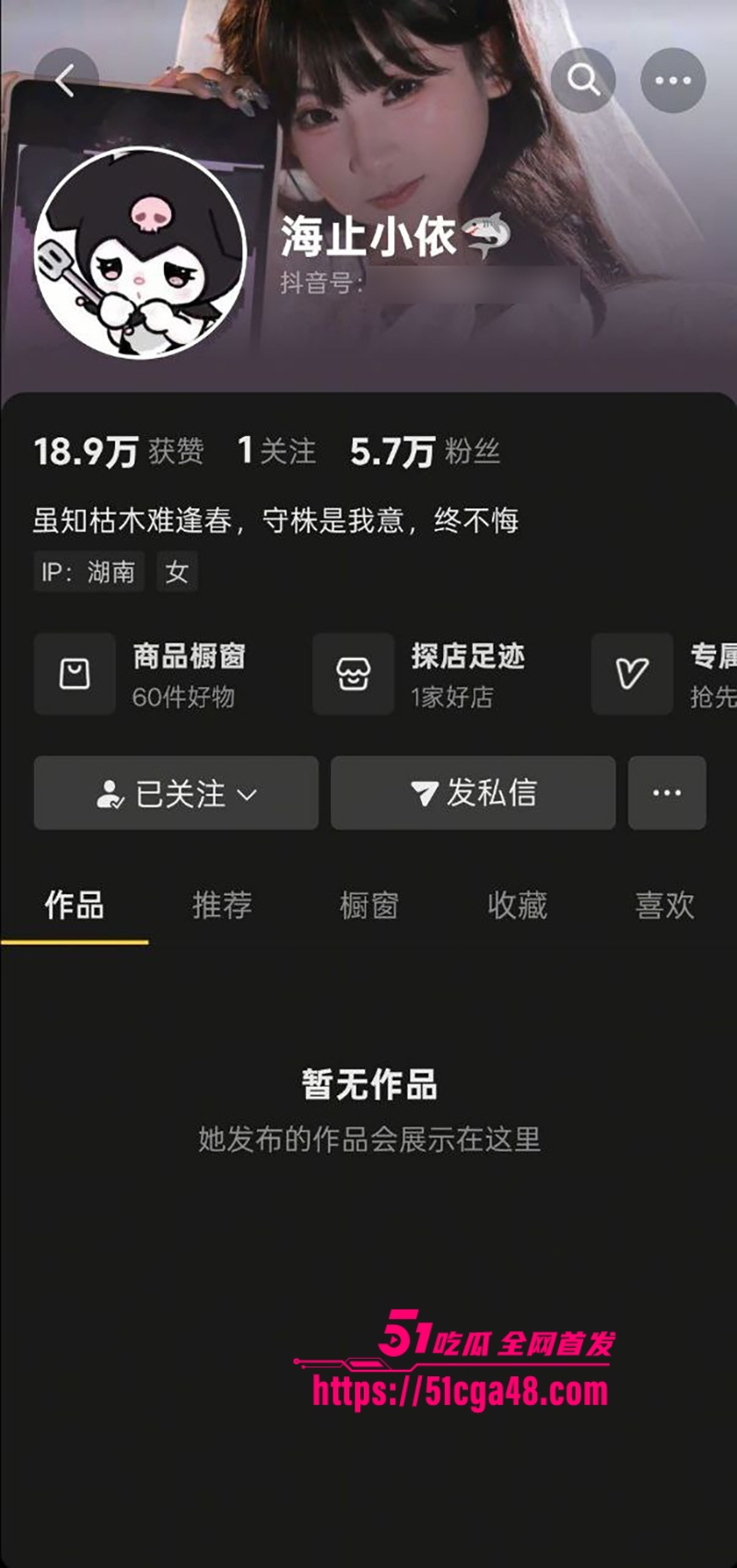The width and height of the screenshot is (737, 1568).
Task: Switch to the 橱窗 tab
Action: click(x=369, y=905)
